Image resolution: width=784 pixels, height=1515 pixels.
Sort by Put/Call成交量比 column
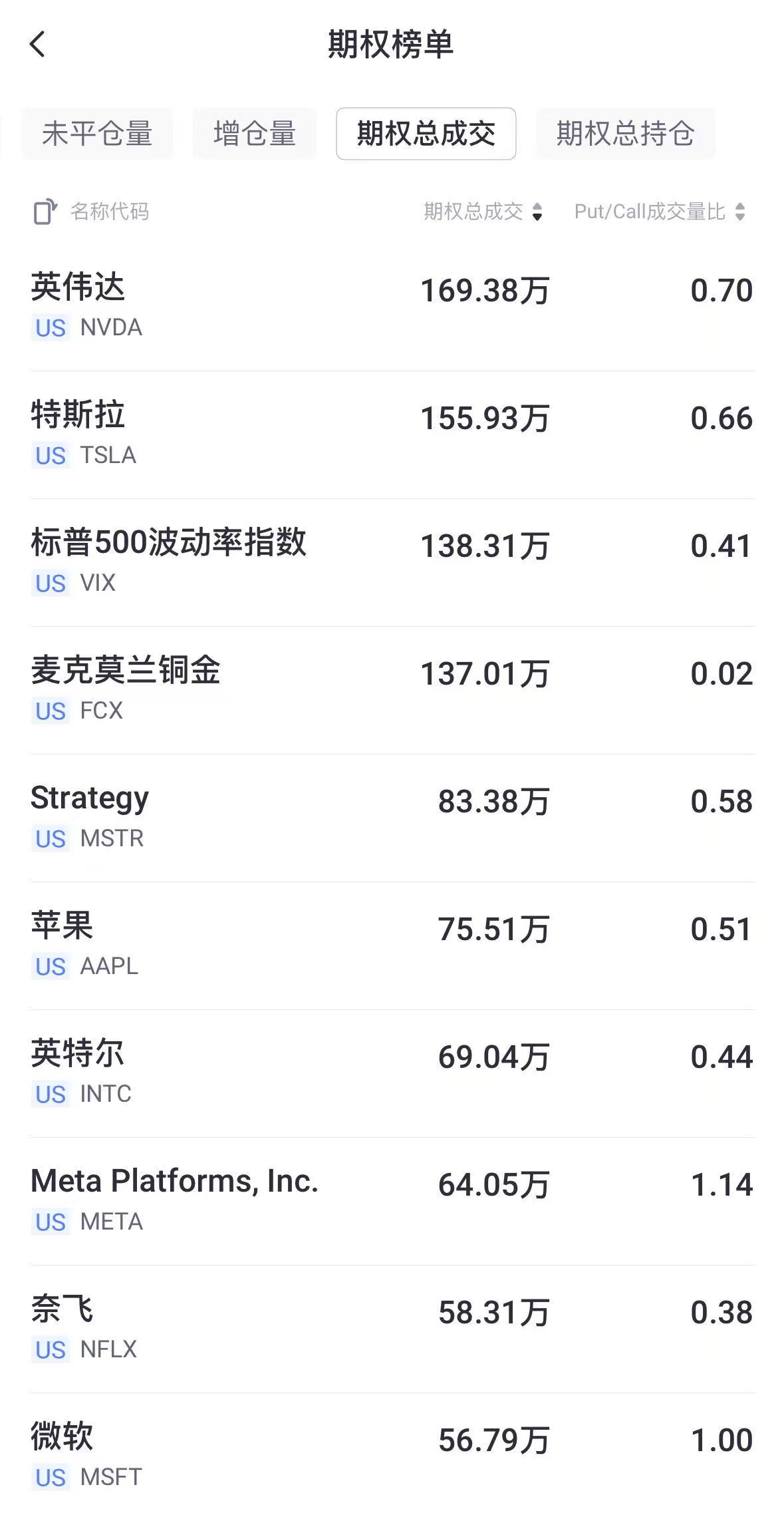point(660,212)
